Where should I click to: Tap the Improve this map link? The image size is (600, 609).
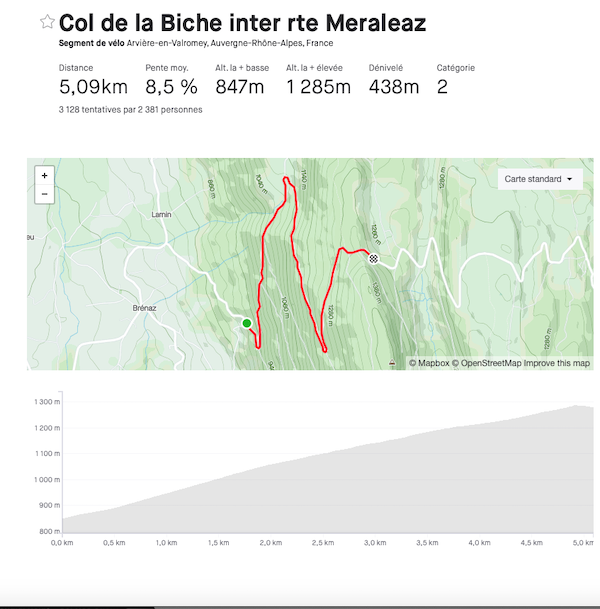[x=557, y=363]
